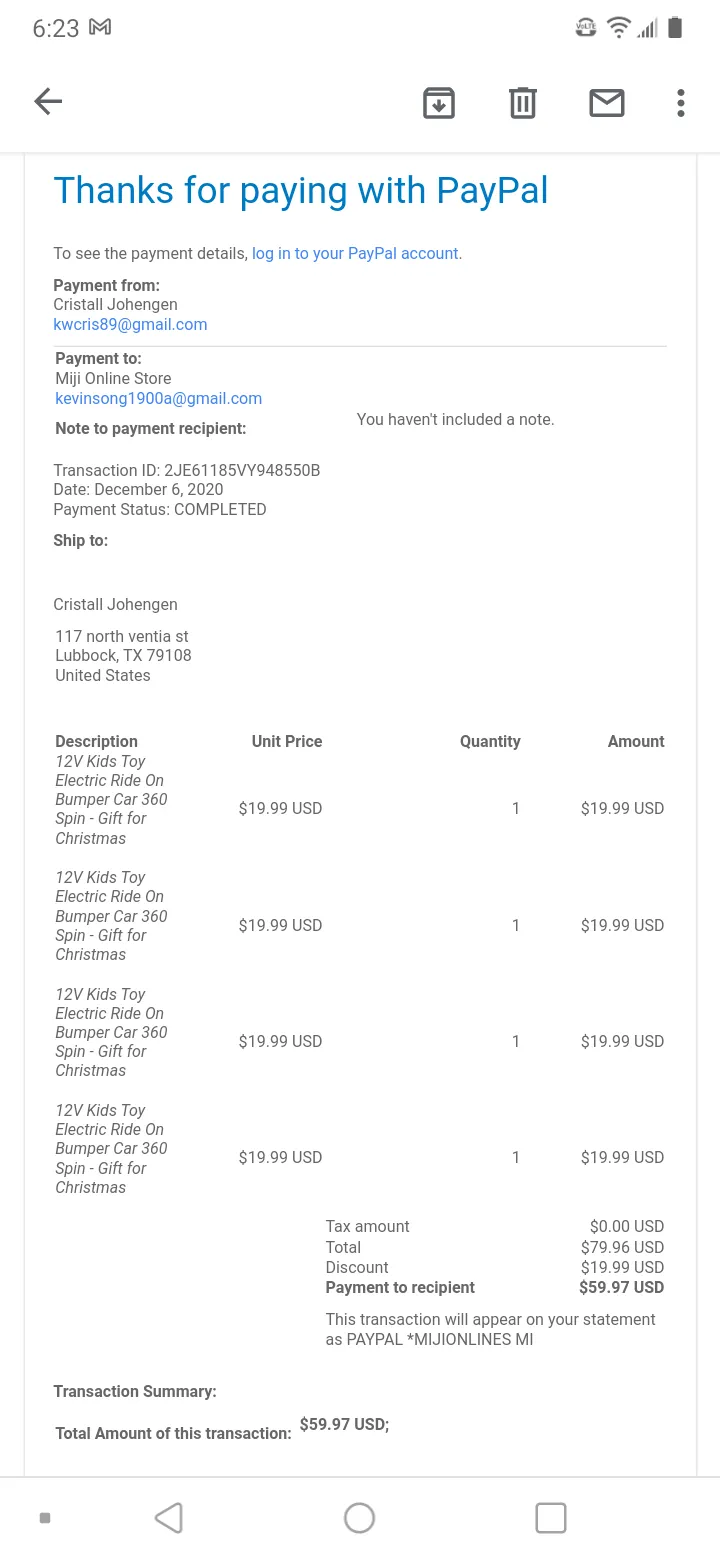The image size is (720, 1560).
Task: Open the PayPal account login link
Action: tap(355, 254)
